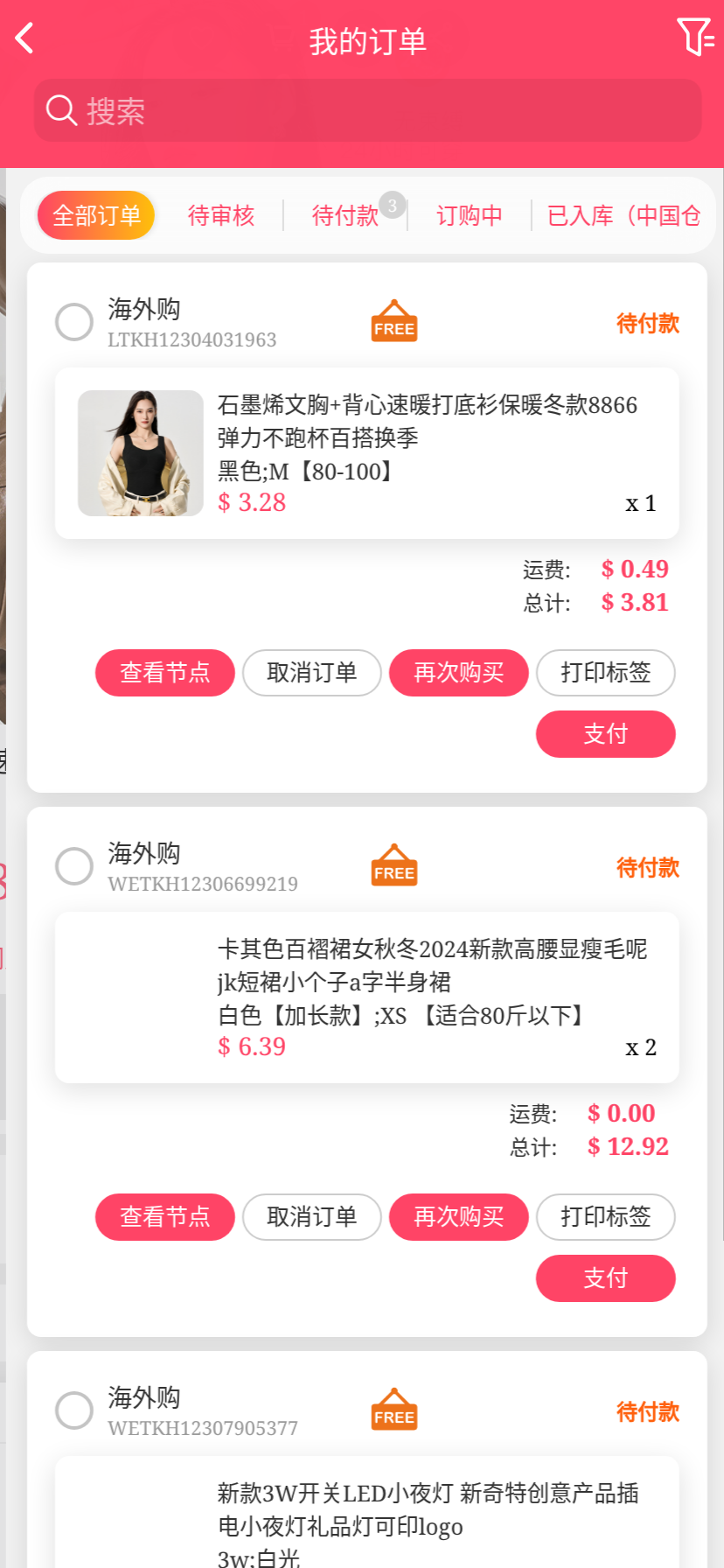Go back from My Orders
This screenshot has height=1568, width=724.
coord(24,38)
